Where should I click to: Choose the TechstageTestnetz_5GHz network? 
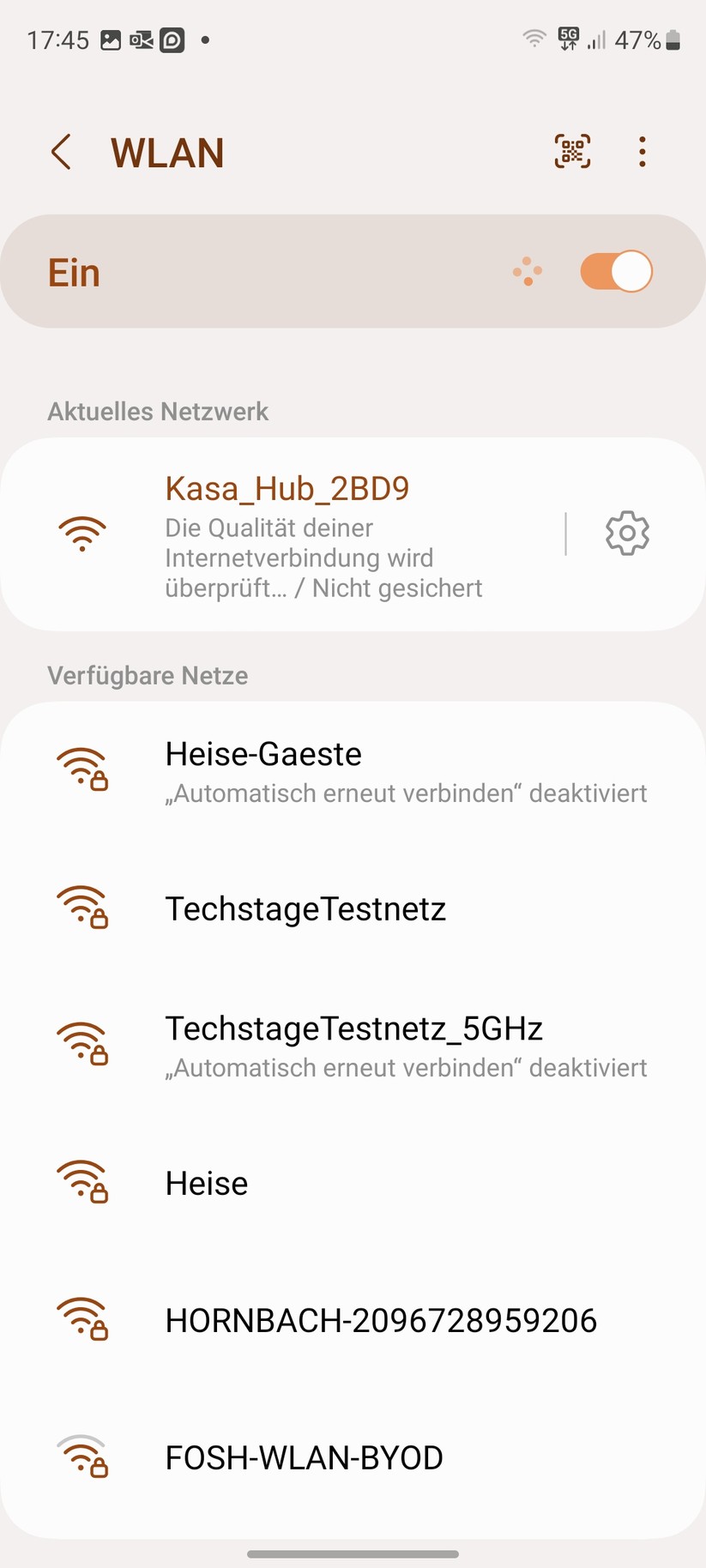352,1045
